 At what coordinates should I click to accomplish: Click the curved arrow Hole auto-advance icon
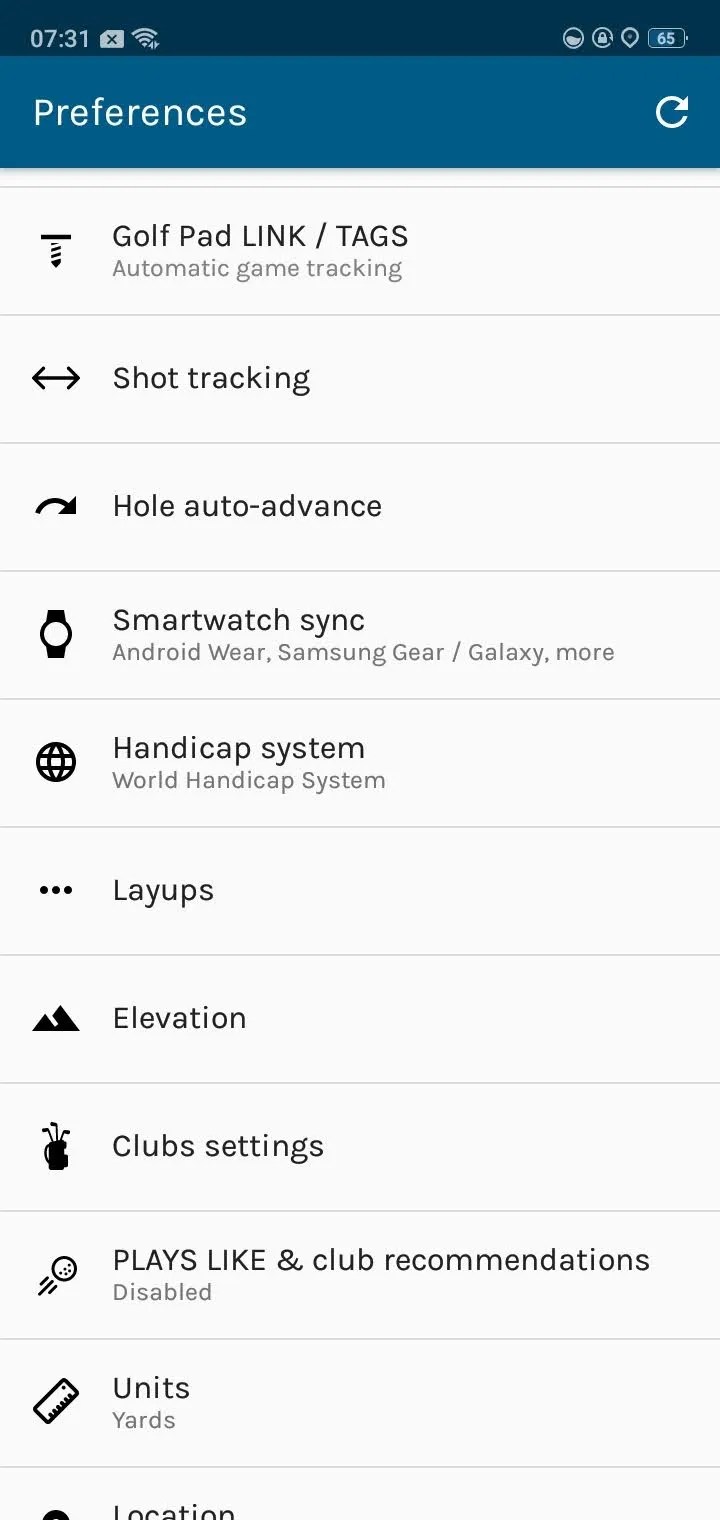pyautogui.click(x=56, y=506)
